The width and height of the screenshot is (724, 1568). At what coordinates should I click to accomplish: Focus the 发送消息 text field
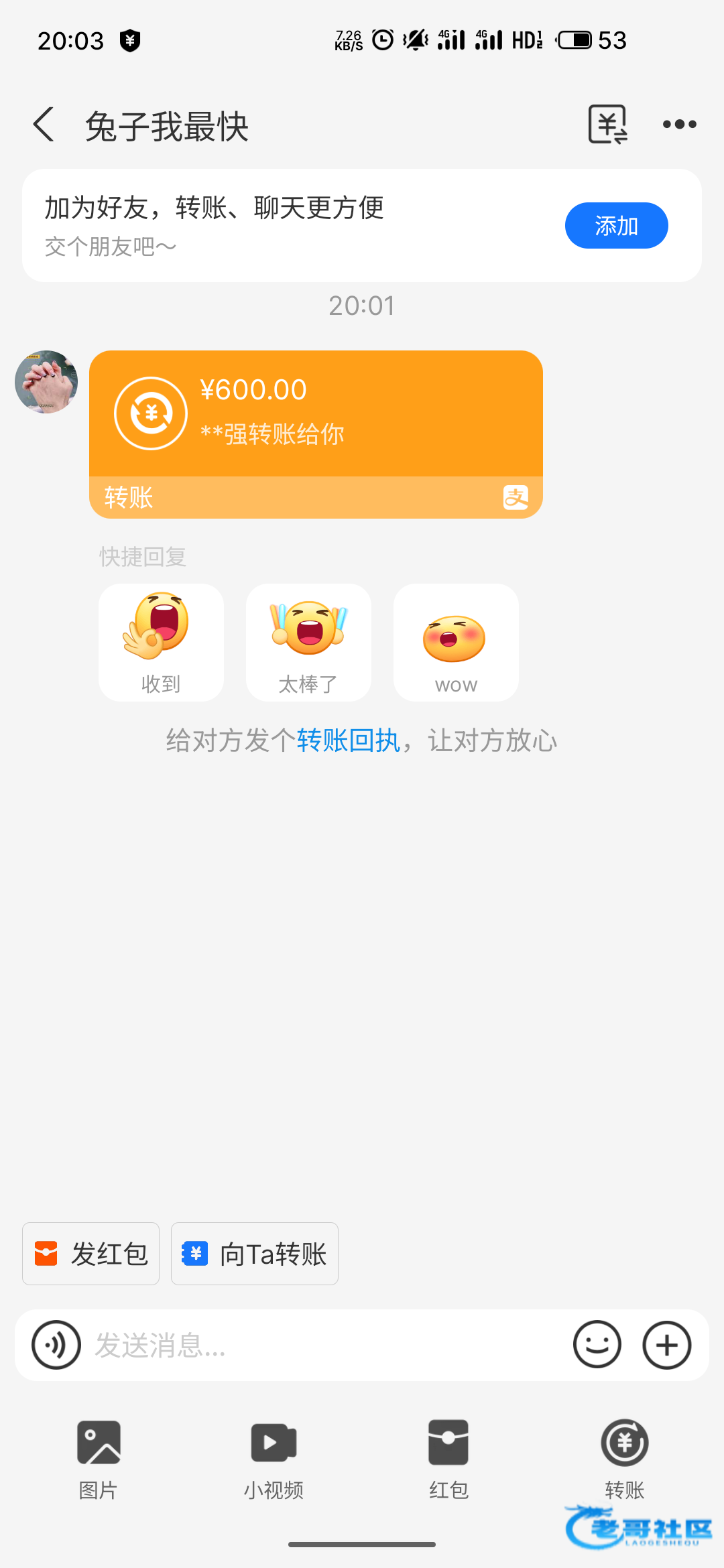coord(322,1345)
